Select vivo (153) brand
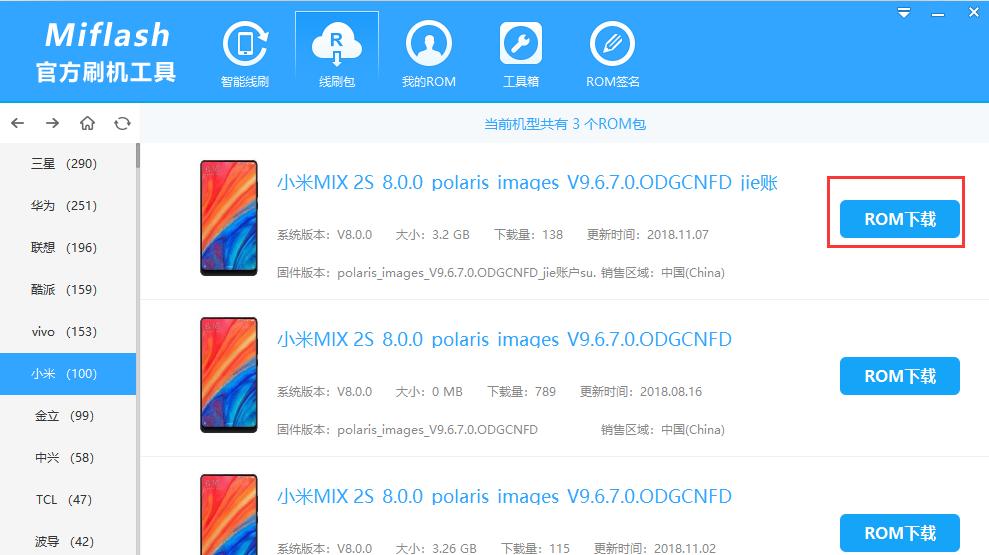 [65, 332]
